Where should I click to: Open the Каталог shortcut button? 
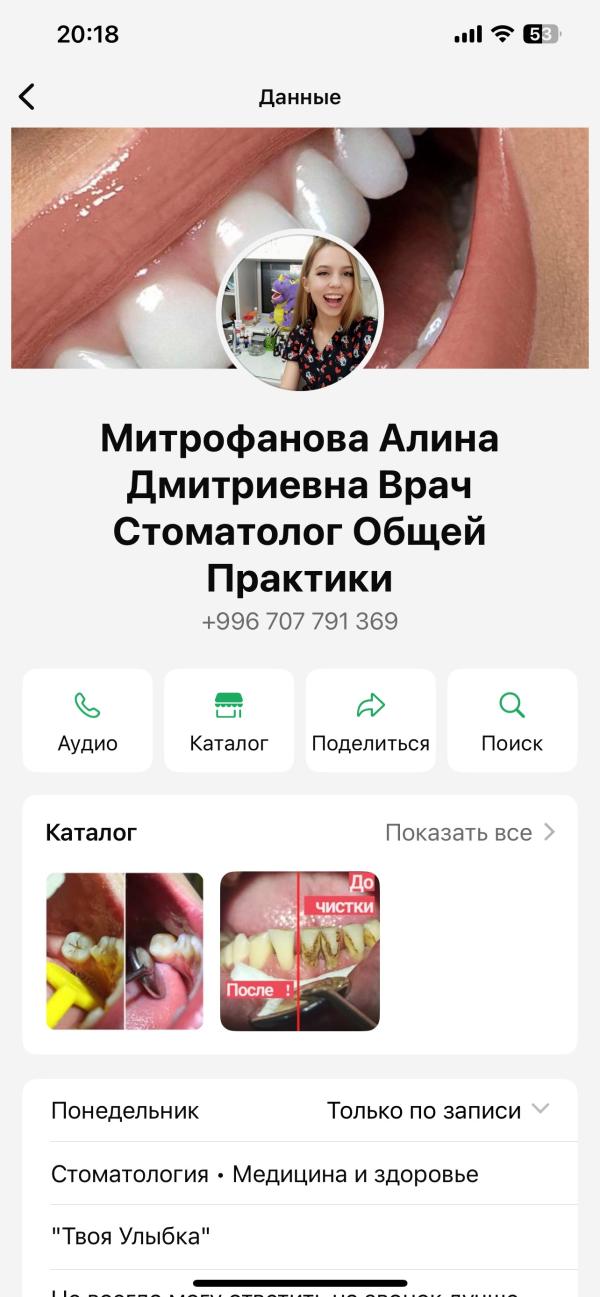click(229, 720)
